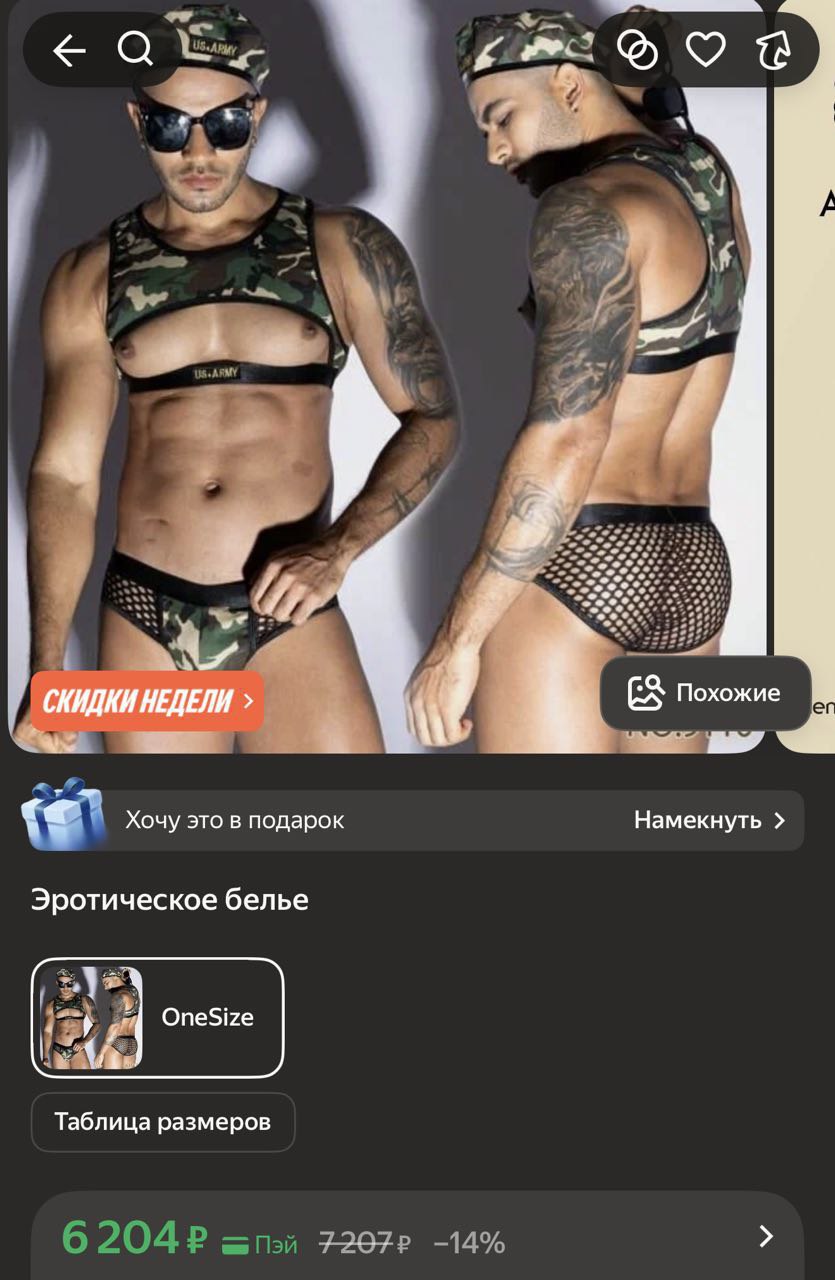Select the OneSize option
Image resolution: width=835 pixels, height=1280 pixels.
click(158, 1017)
